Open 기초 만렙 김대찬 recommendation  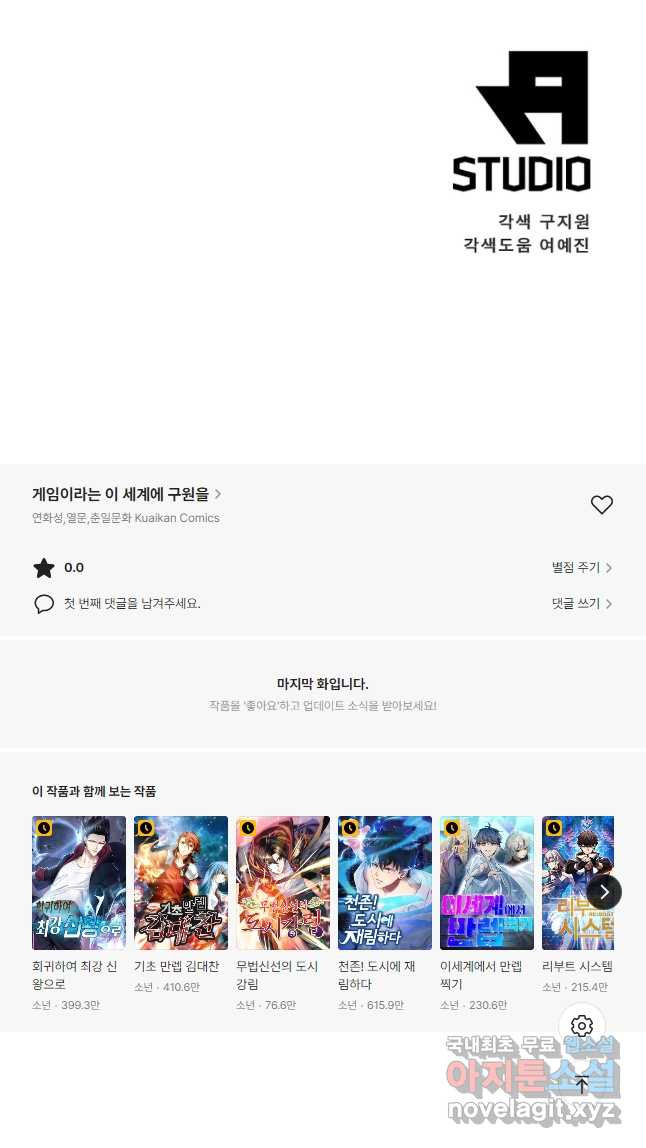pyautogui.click(x=181, y=883)
